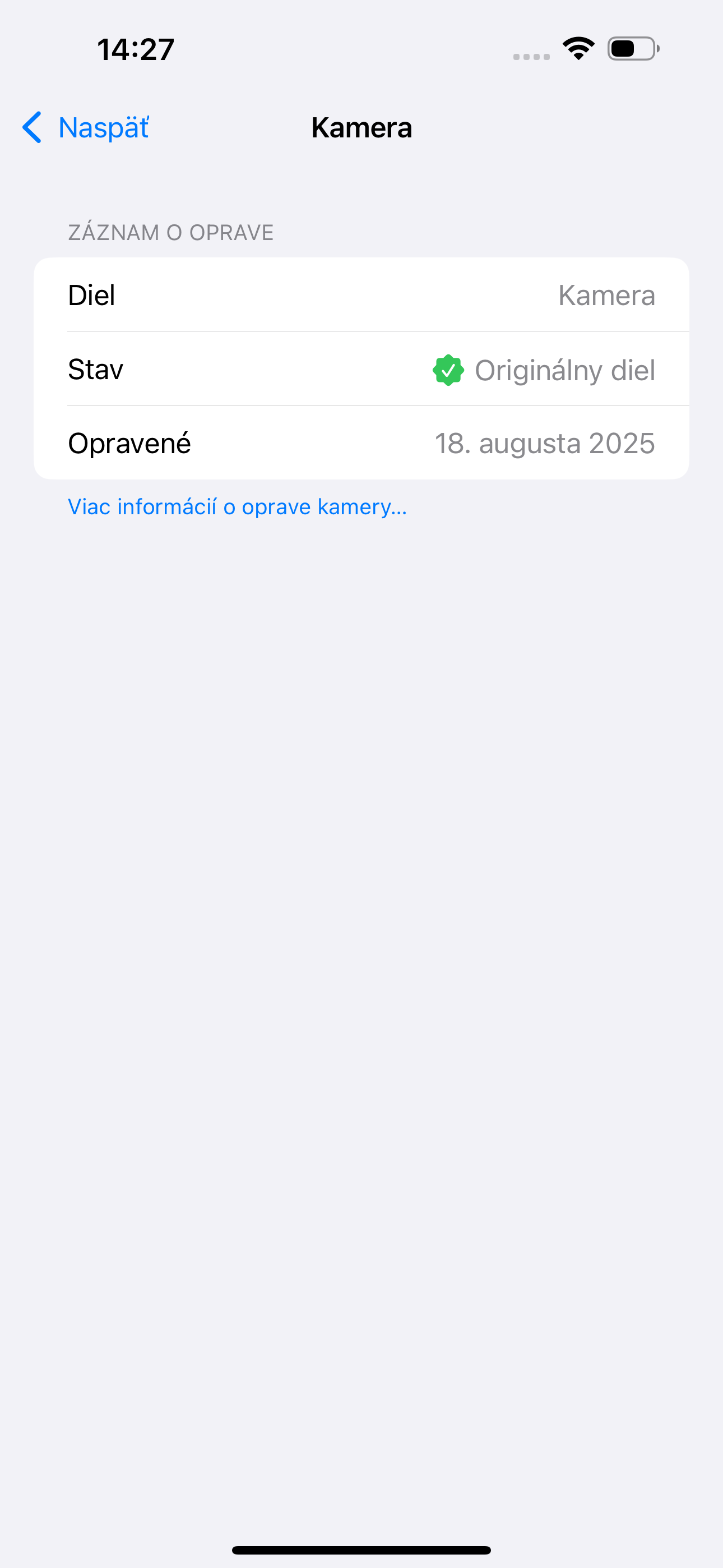
Task: Go back with the Naspäť button
Action: point(86,128)
